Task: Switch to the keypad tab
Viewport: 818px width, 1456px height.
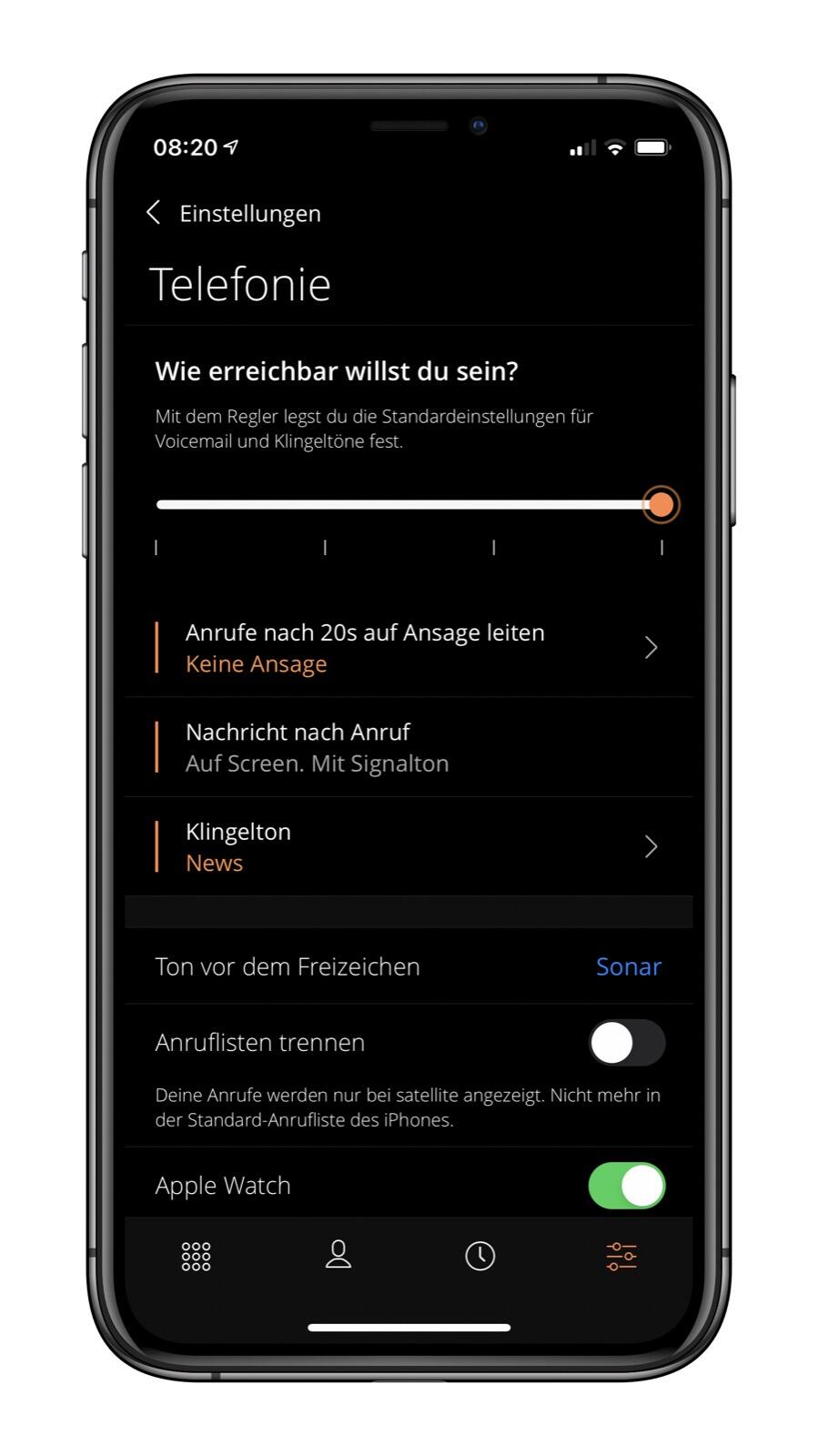Action: tap(196, 1256)
